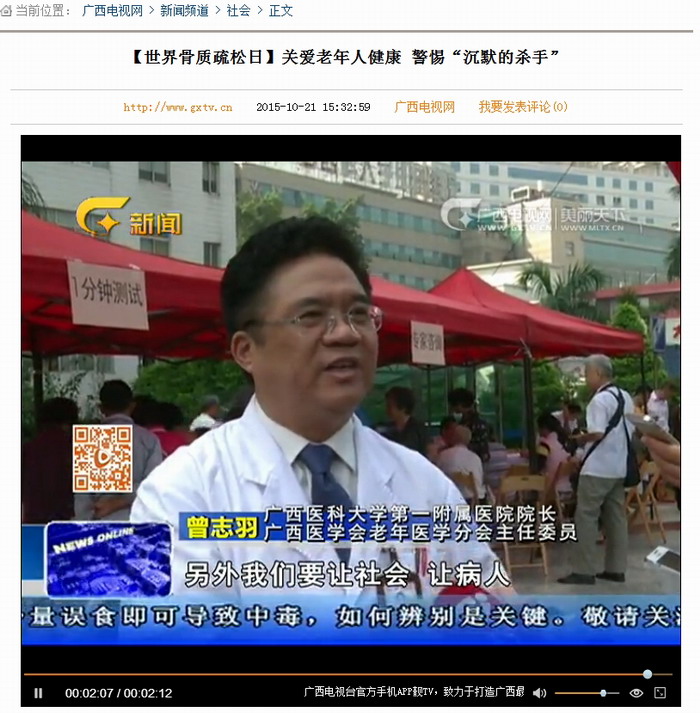
Task: Tap the volume slider
Action: [585, 693]
